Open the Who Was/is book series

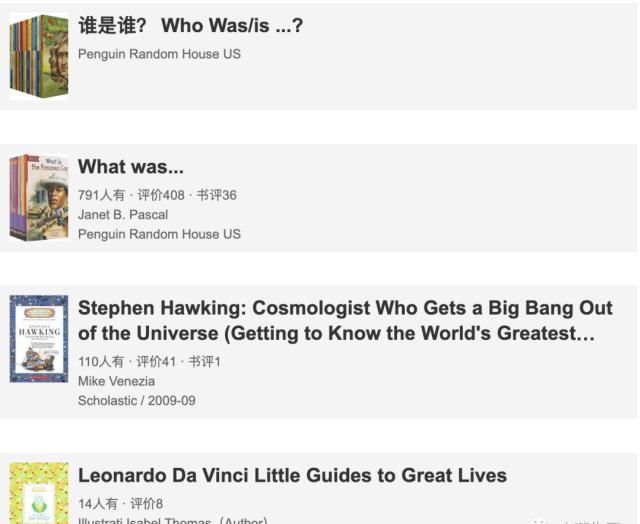pyautogui.click(x=190, y=26)
